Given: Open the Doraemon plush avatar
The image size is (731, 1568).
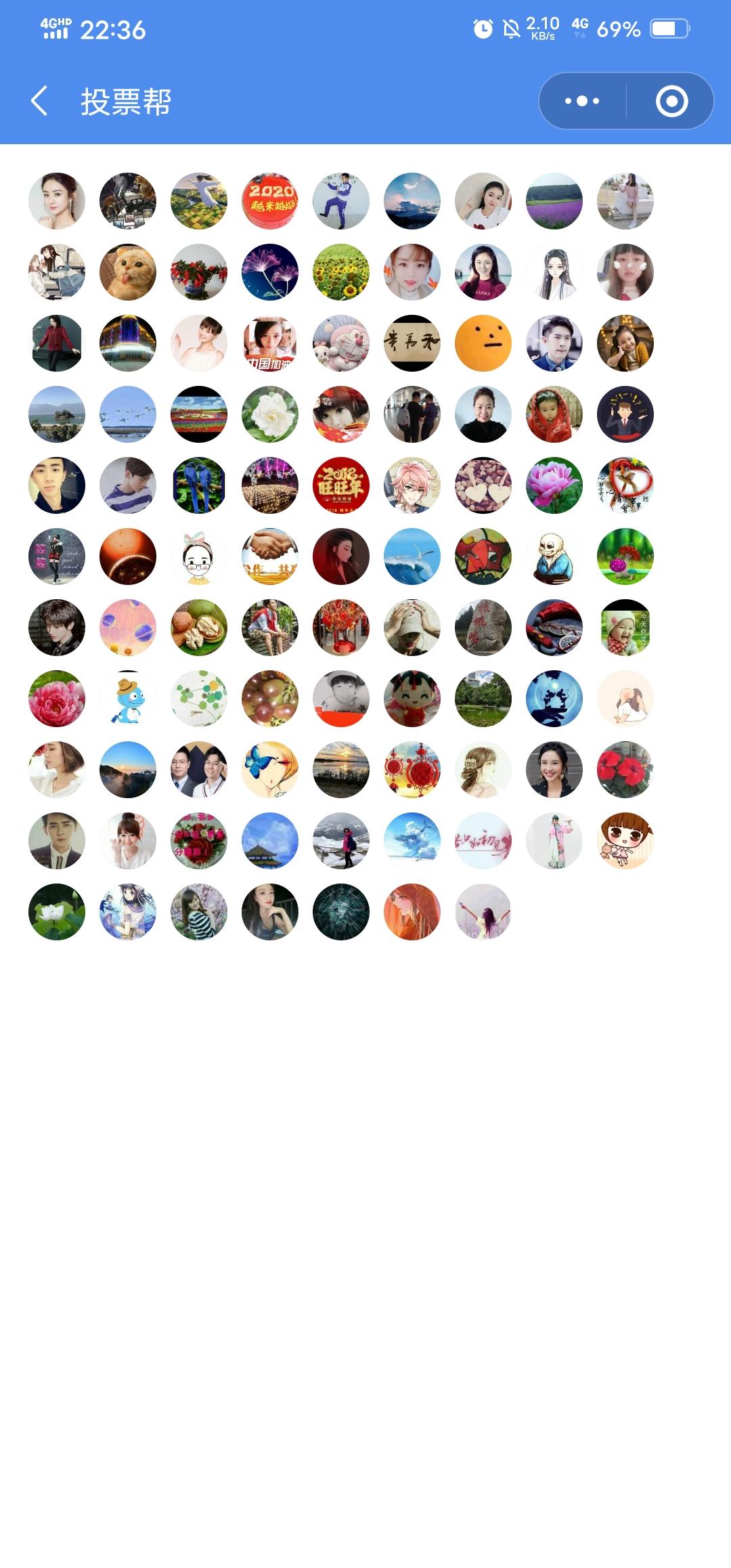Looking at the screenshot, I should click(341, 343).
